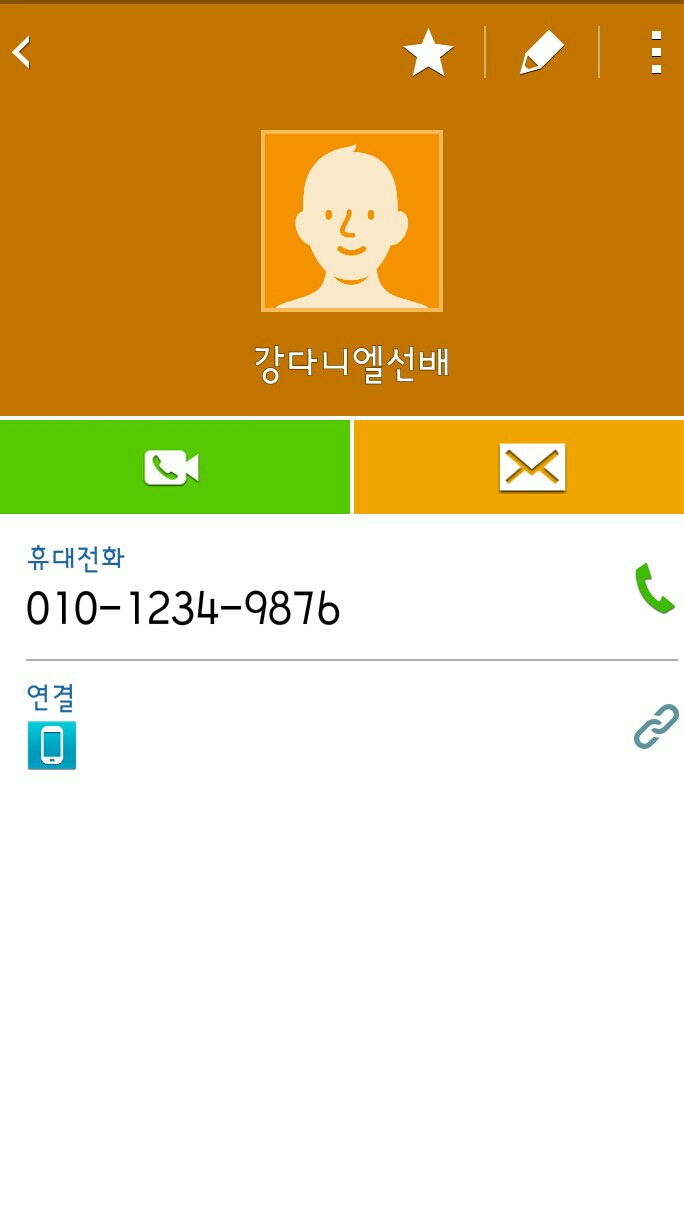Viewport: 684px width, 1215px height.
Task: Edit this contact with the pencil icon
Action: [542, 53]
